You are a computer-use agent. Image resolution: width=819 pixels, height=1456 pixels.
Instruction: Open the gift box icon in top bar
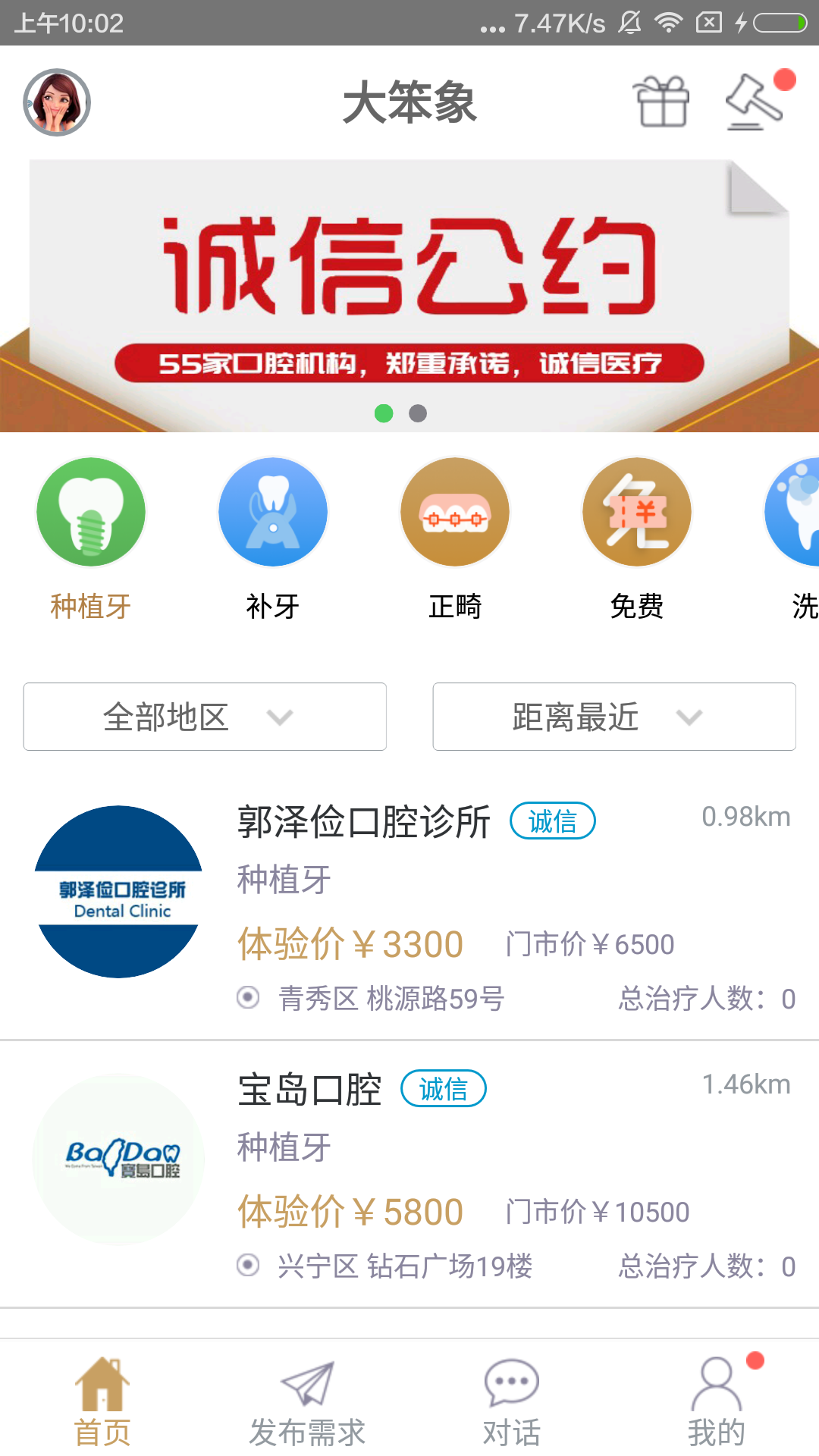point(661,102)
